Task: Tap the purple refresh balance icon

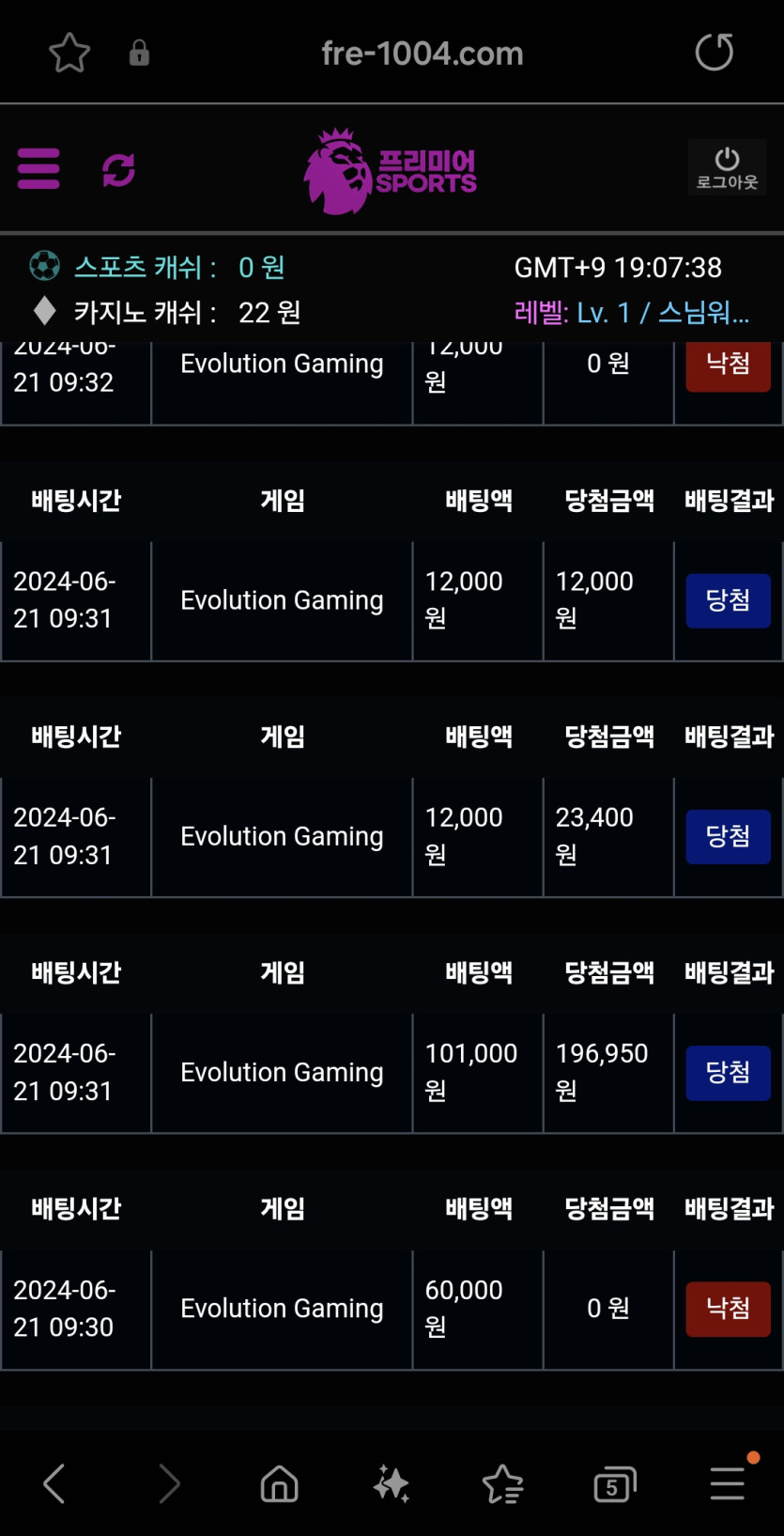Action: click(x=118, y=170)
